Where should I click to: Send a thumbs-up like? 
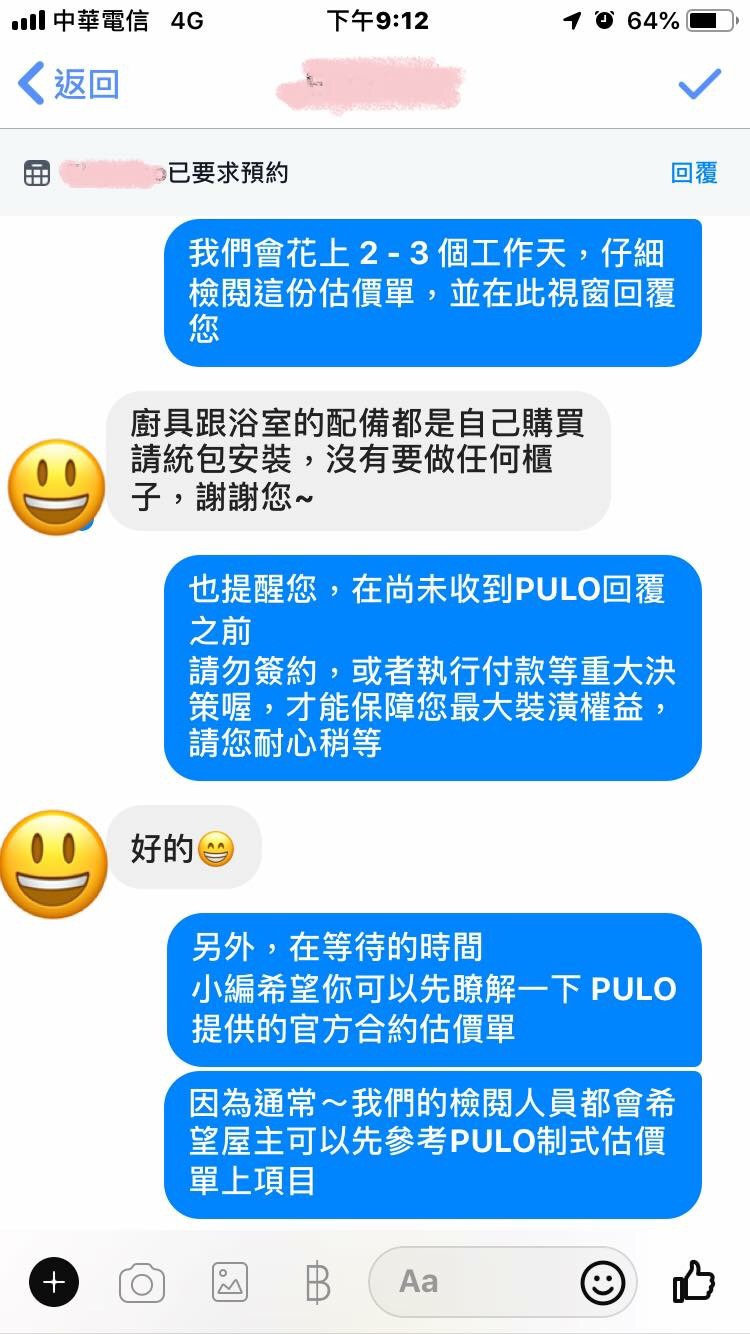[x=694, y=1281]
